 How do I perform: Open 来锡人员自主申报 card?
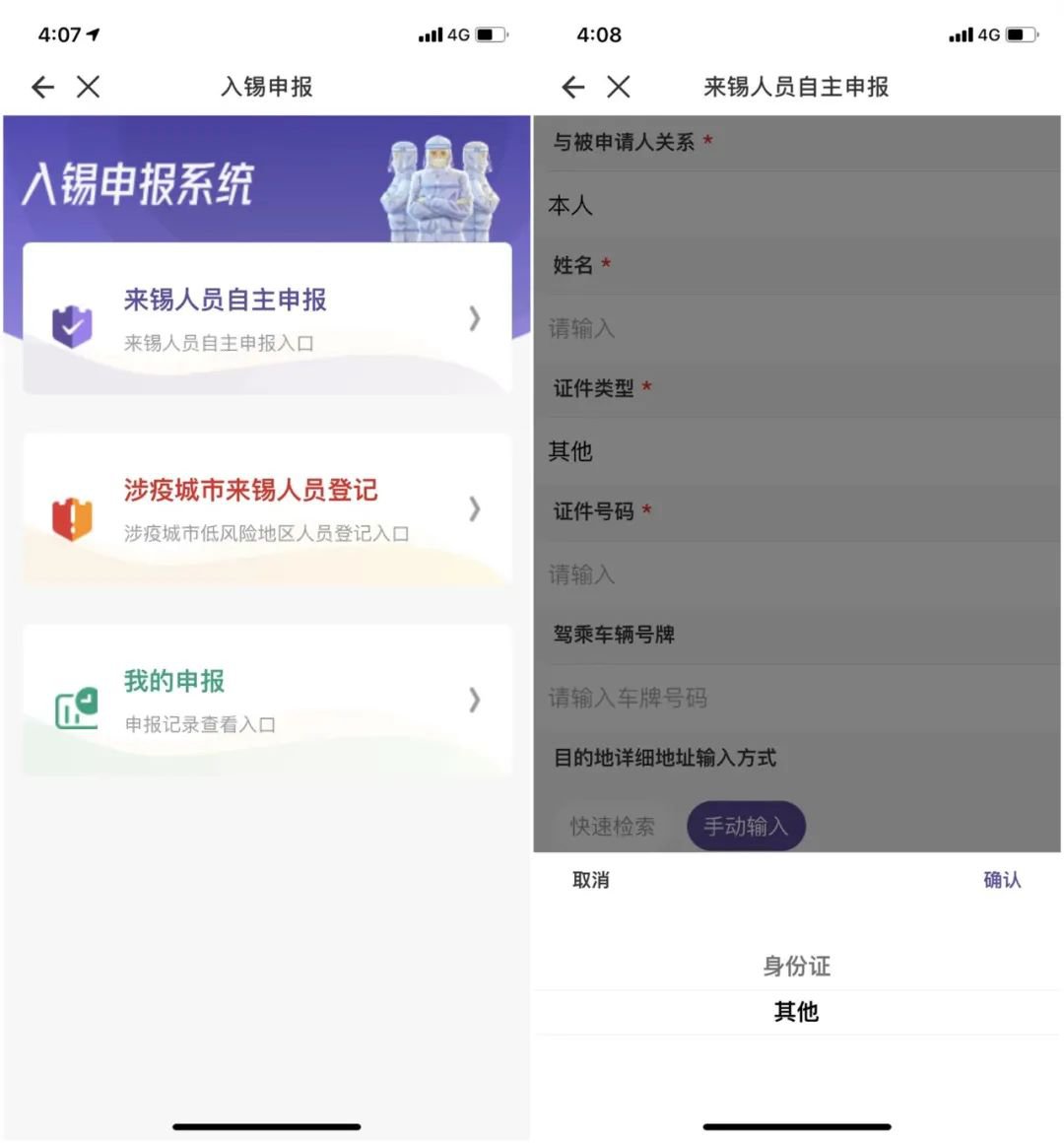click(267, 319)
